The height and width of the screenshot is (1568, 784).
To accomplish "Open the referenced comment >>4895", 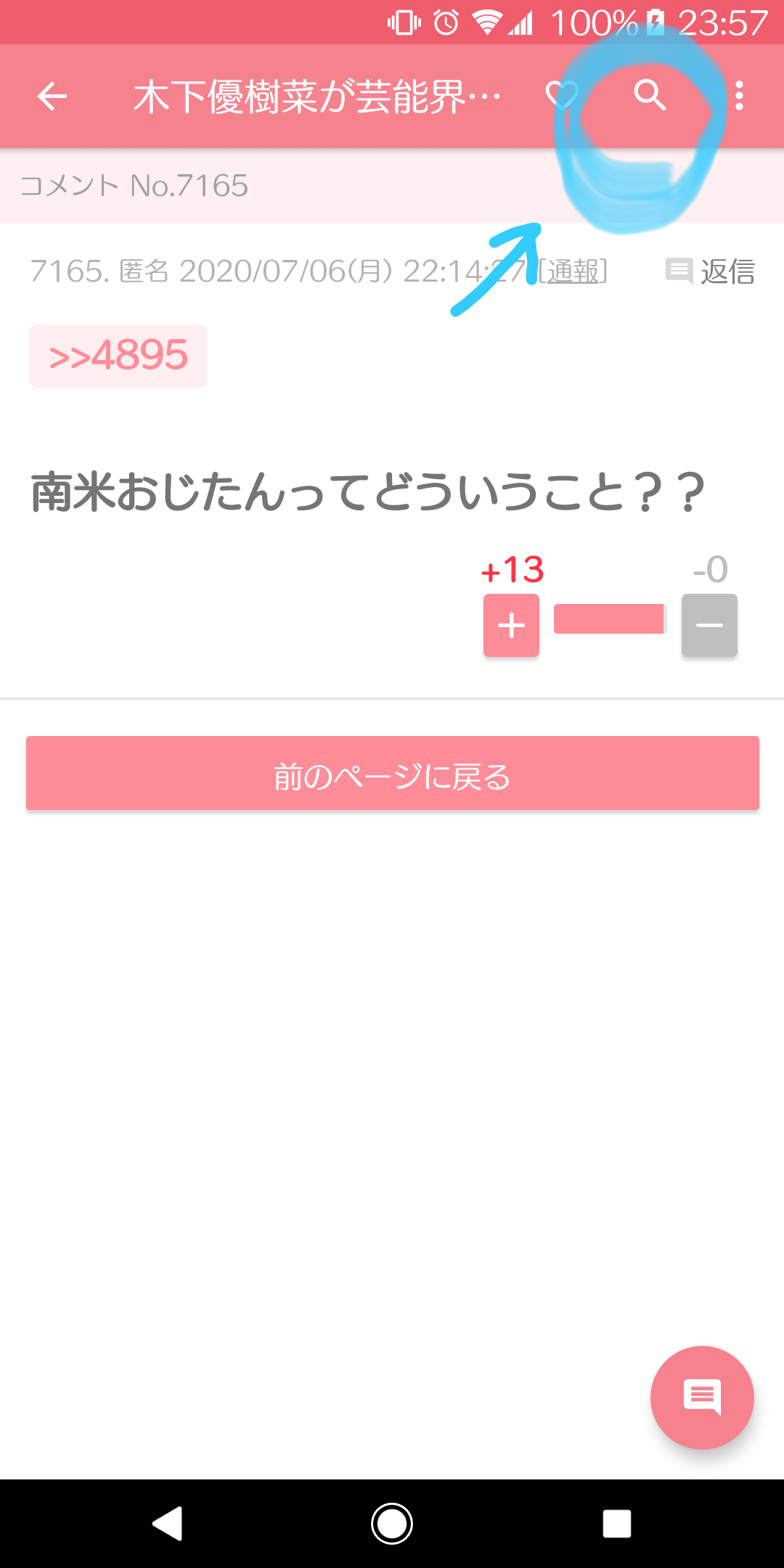I will tap(118, 356).
